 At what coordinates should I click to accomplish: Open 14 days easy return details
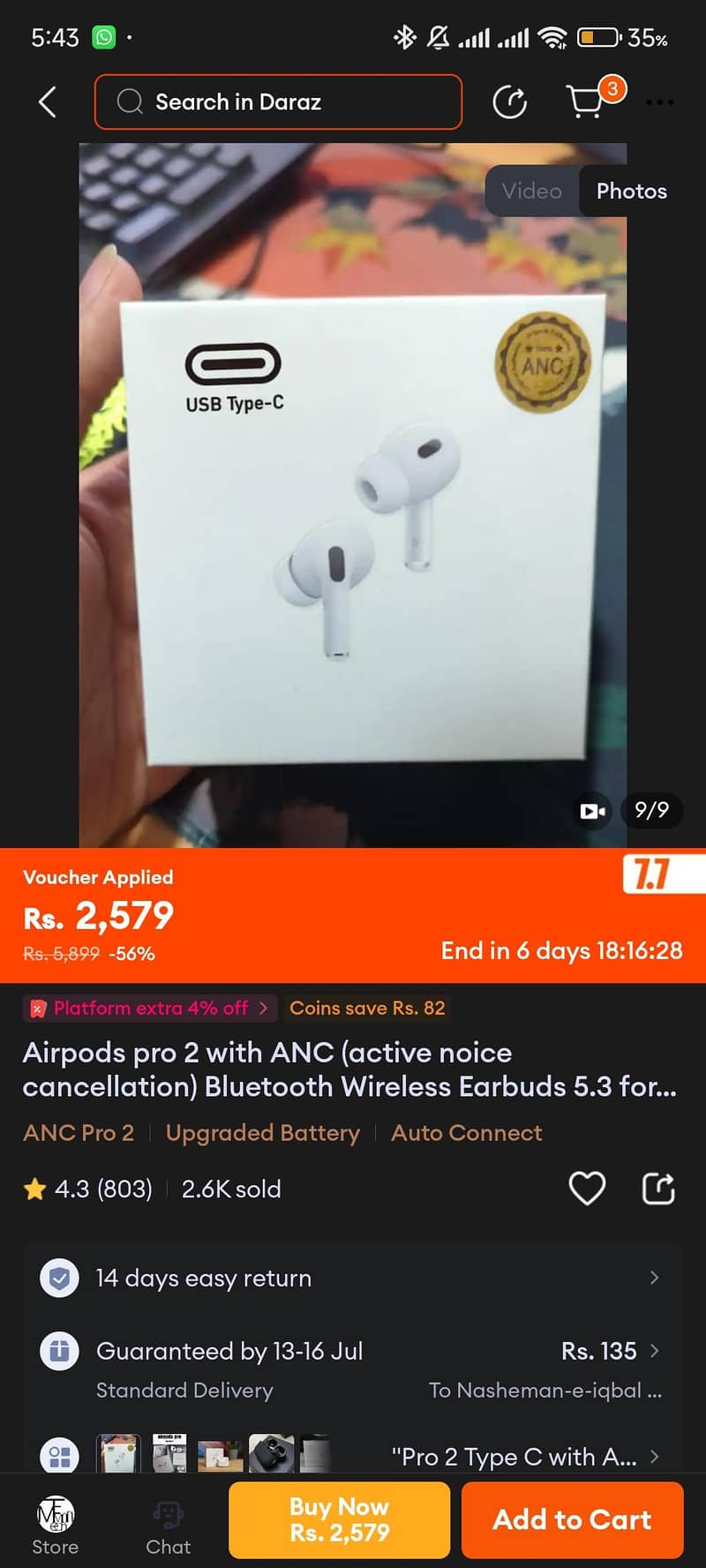tap(353, 1278)
